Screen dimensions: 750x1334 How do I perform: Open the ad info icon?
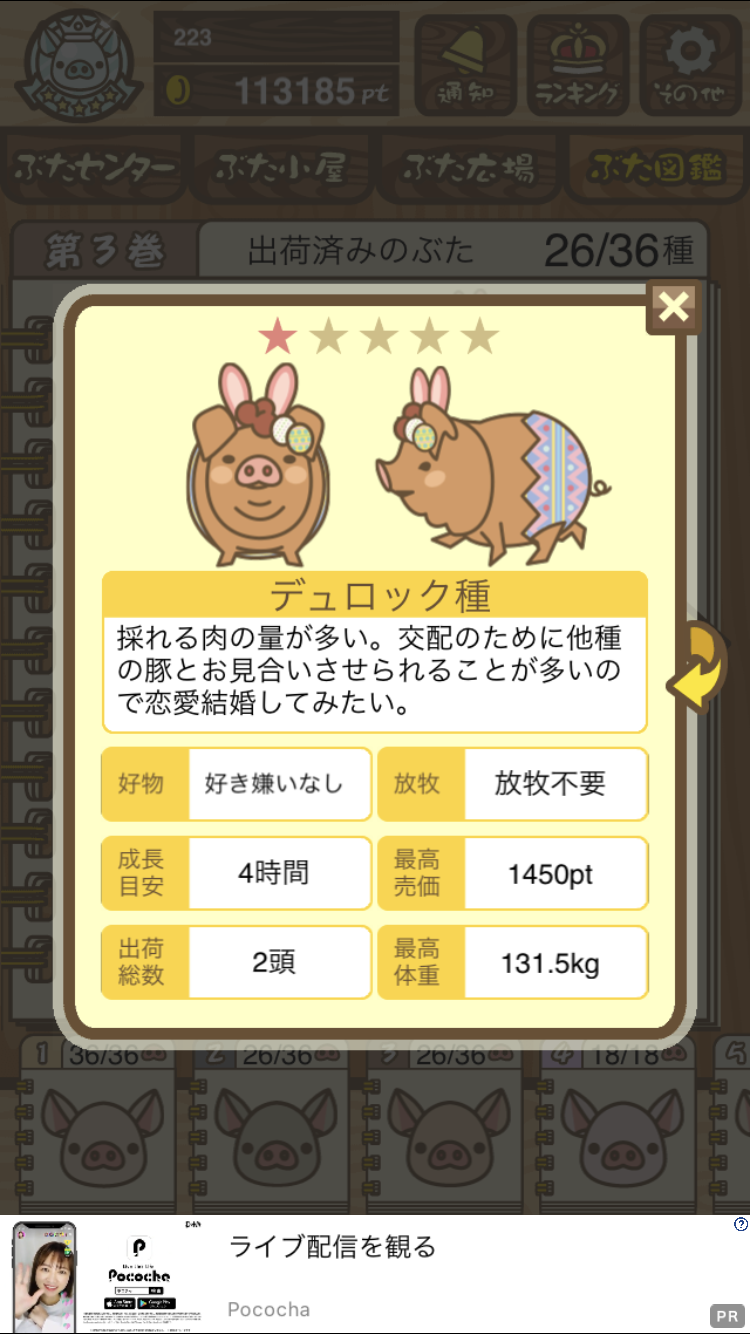[741, 1224]
